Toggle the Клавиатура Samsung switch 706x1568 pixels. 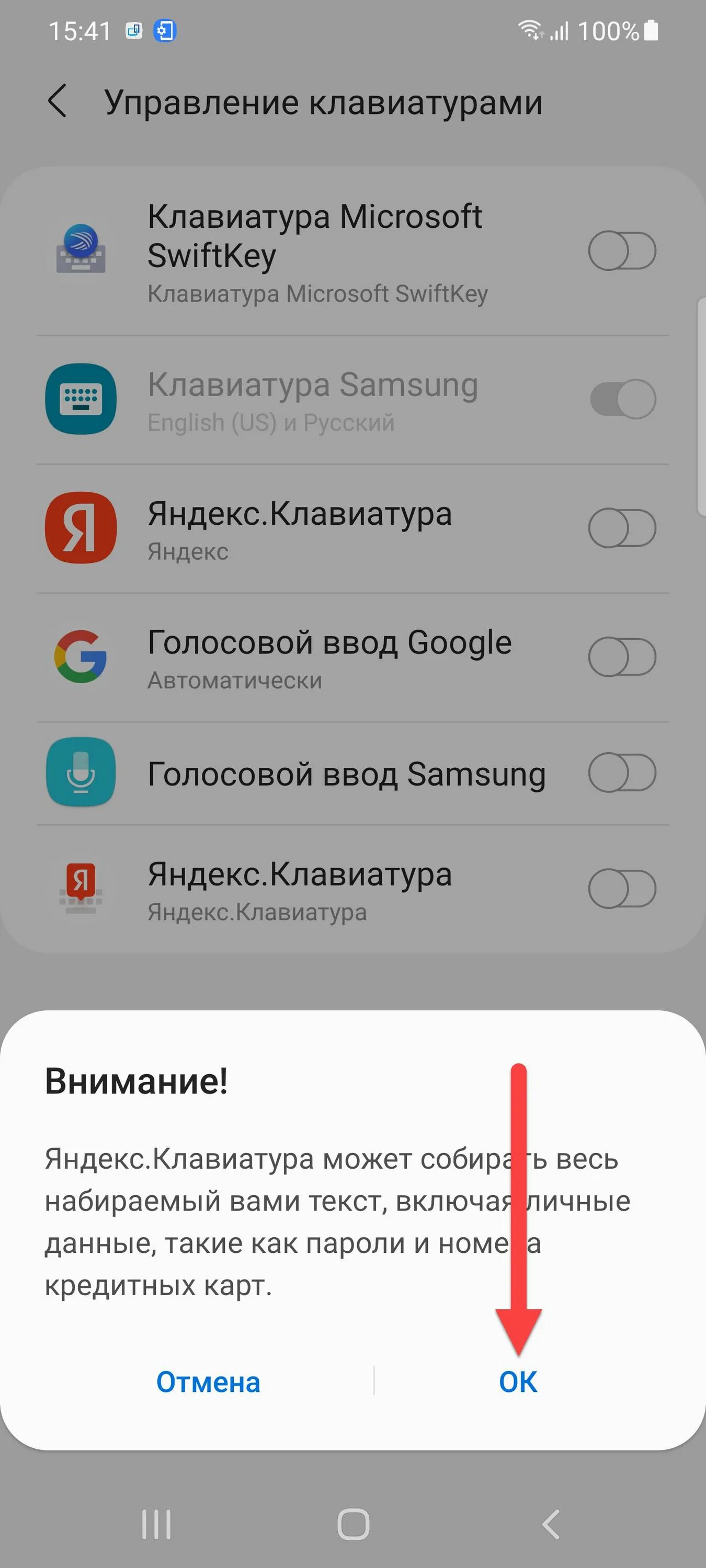(621, 399)
